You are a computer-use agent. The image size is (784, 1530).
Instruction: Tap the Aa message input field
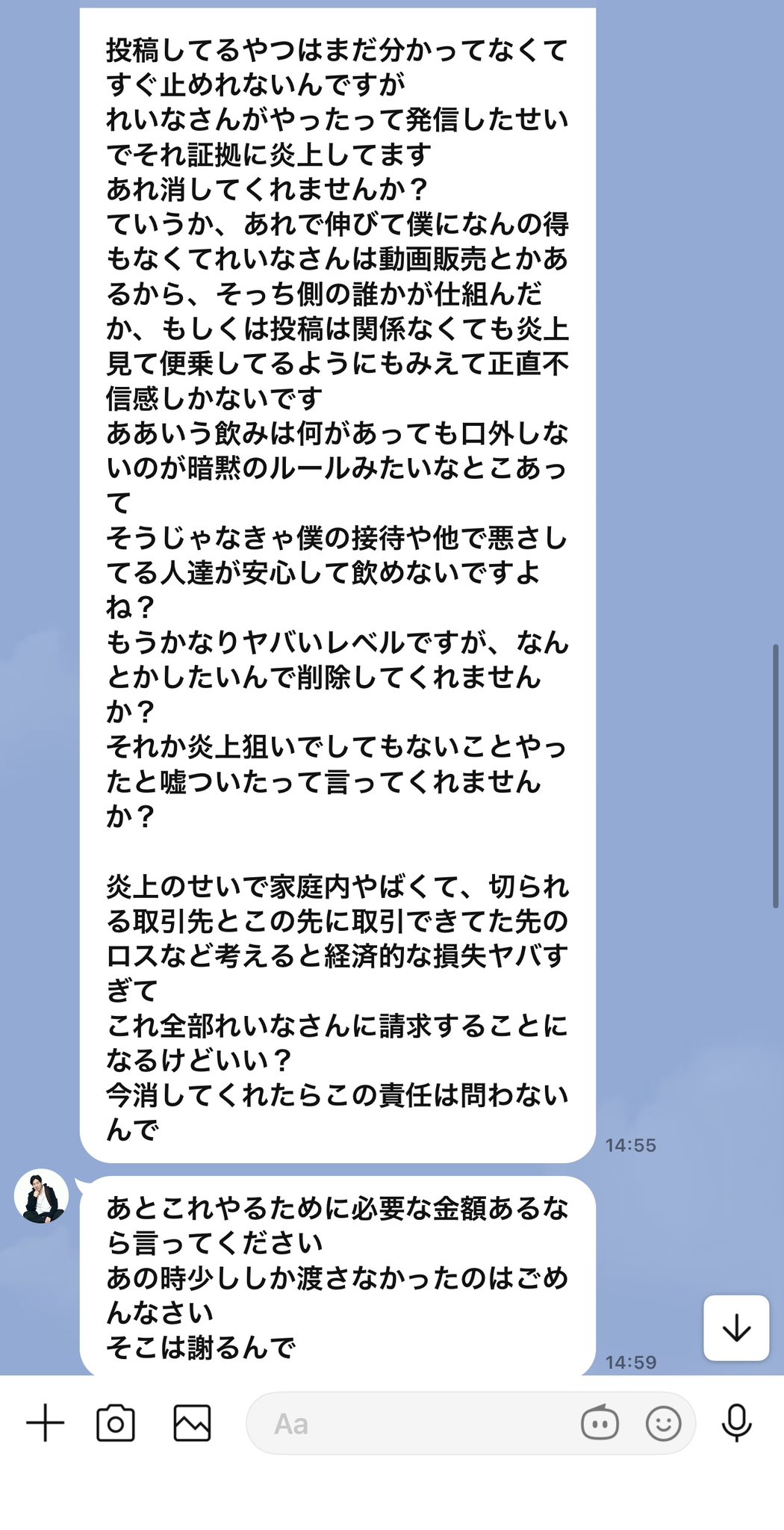pyautogui.click(x=411, y=1423)
